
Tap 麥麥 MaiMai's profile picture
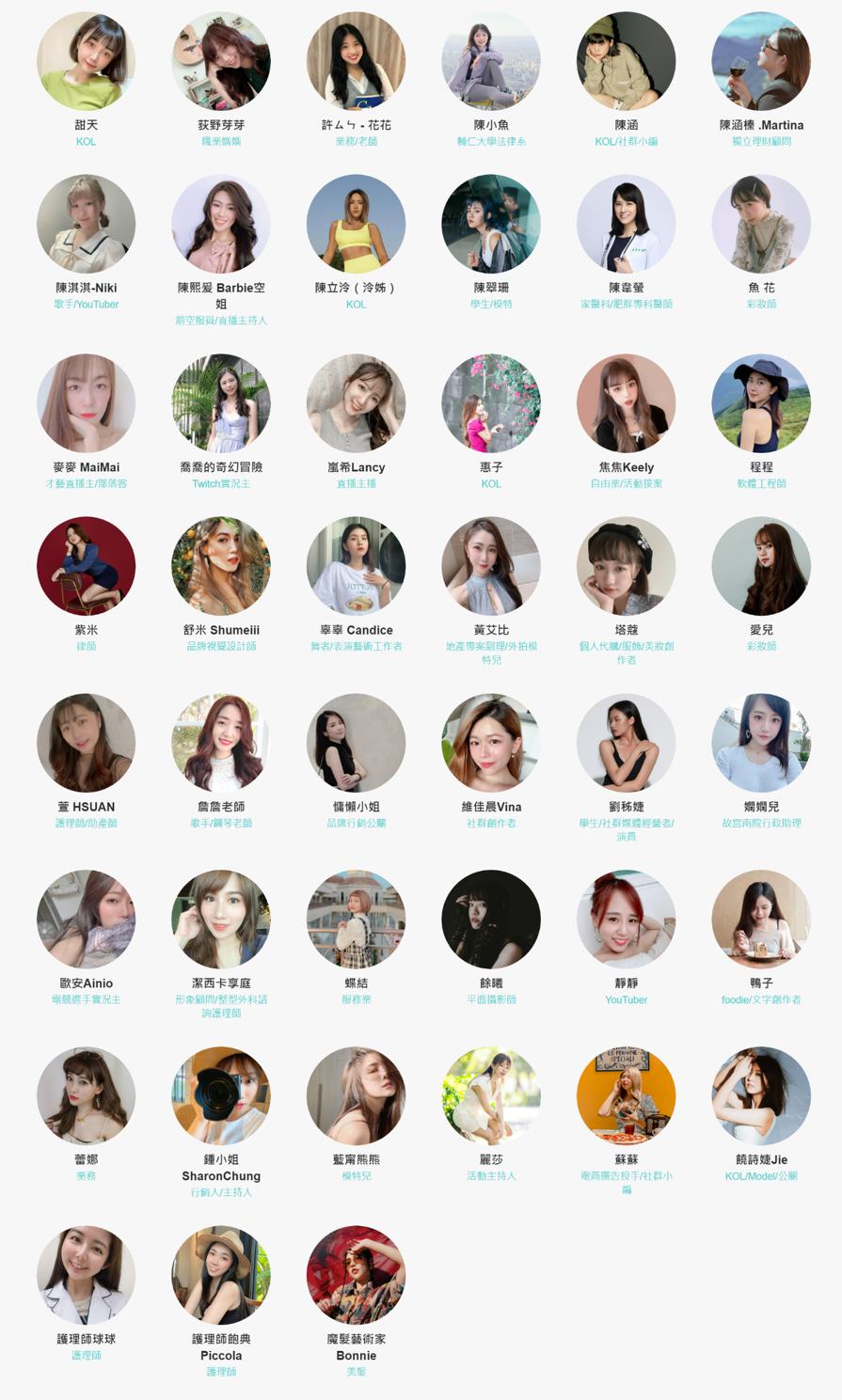(86, 403)
